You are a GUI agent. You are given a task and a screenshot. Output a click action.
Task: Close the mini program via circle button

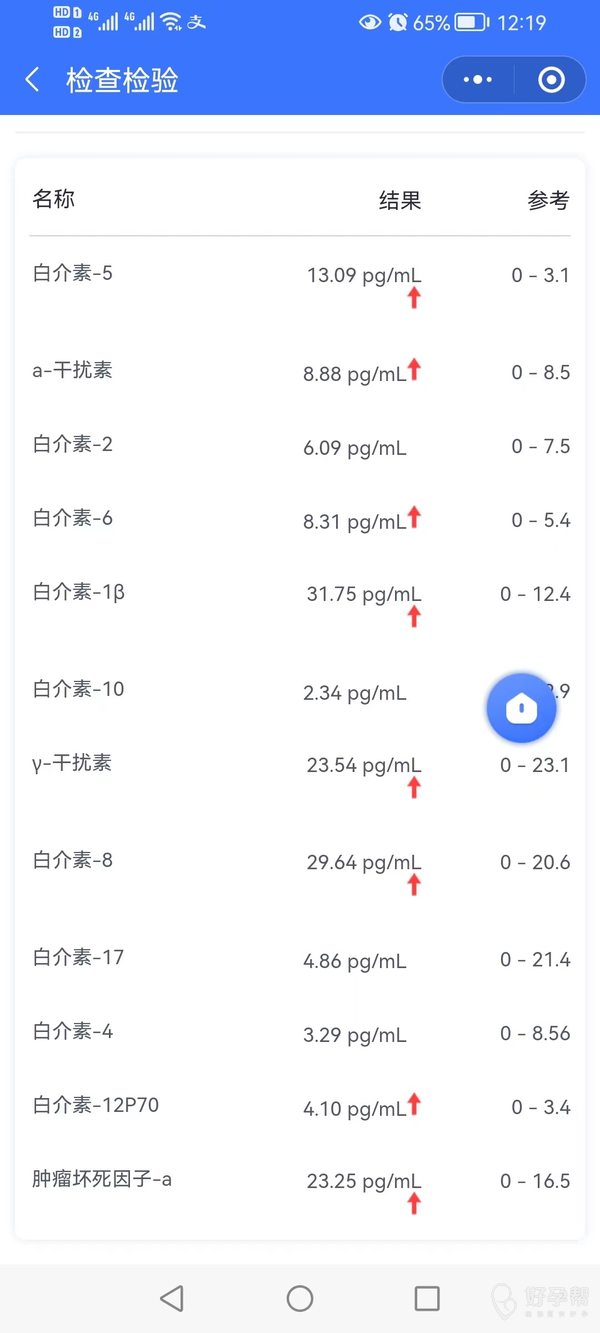[x=551, y=80]
